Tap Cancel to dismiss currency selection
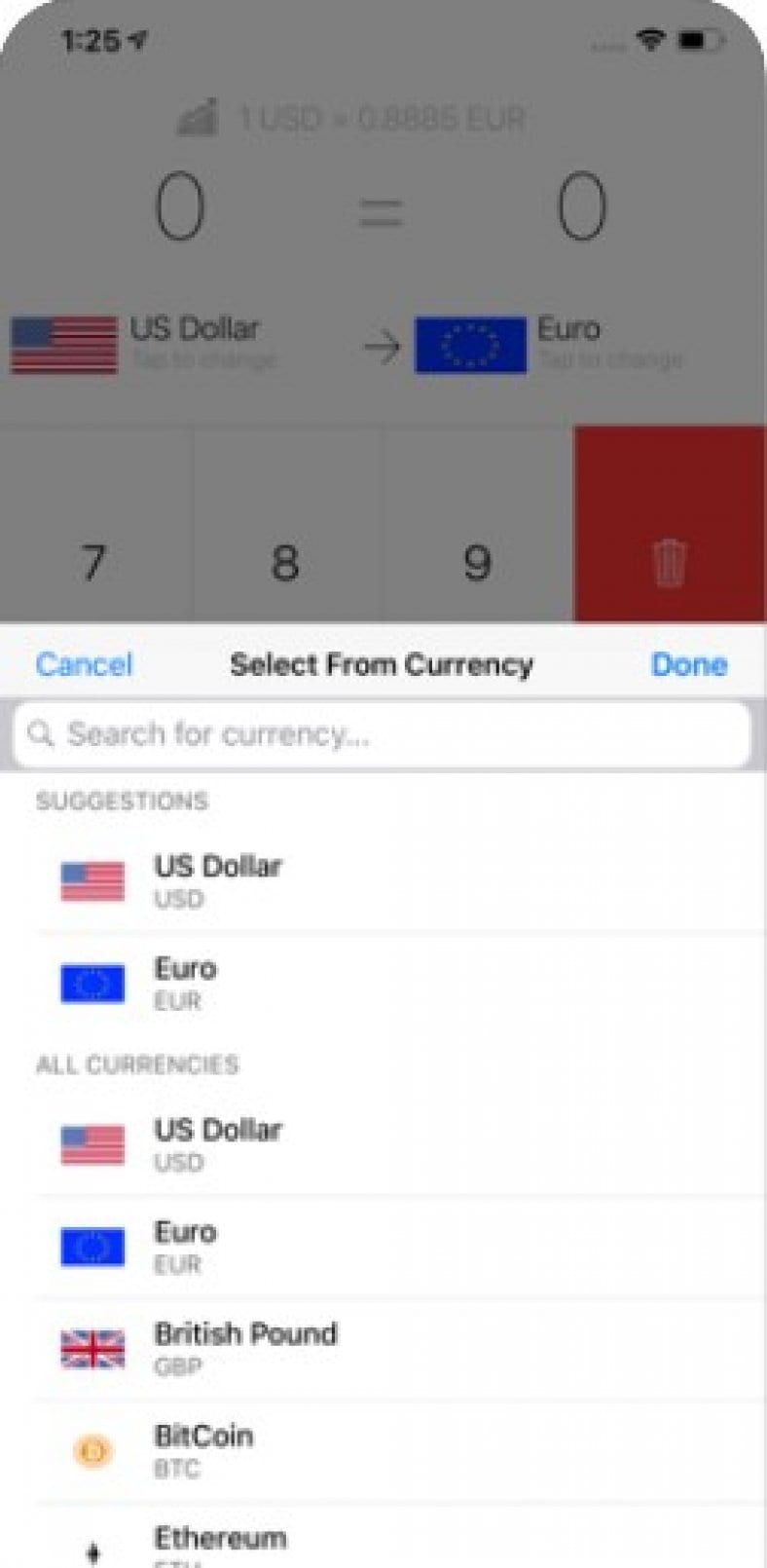The height and width of the screenshot is (1568, 767). coord(84,664)
